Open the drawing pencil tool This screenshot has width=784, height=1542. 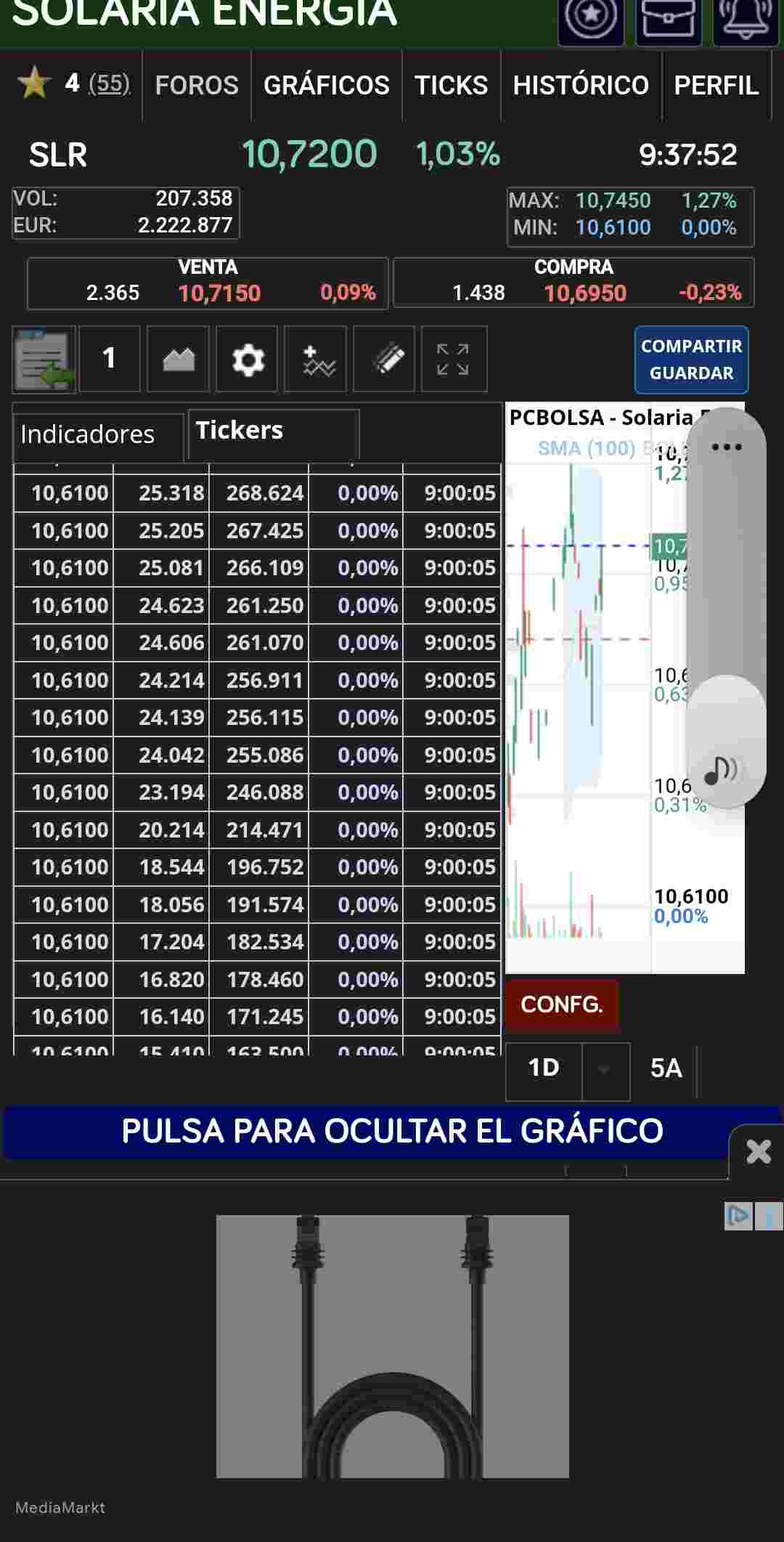coord(384,359)
